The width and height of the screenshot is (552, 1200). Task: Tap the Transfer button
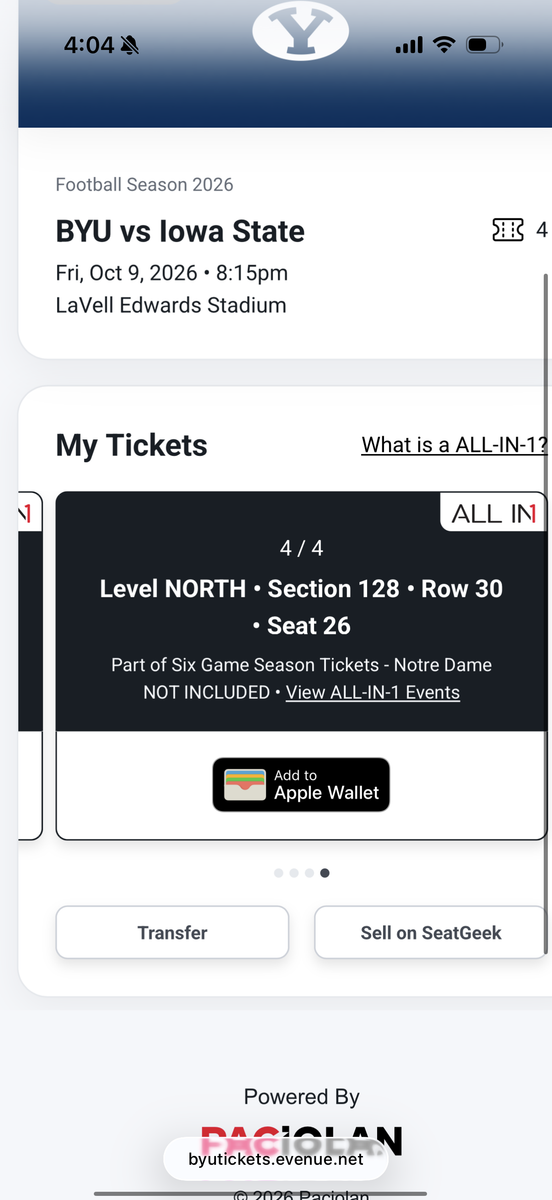click(172, 933)
